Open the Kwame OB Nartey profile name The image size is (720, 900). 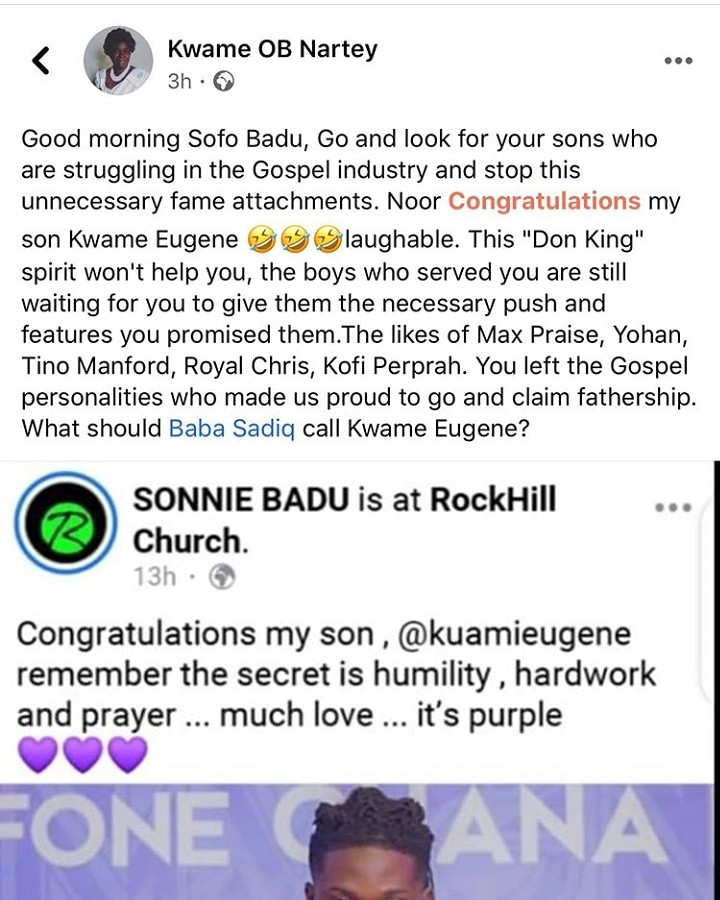(x=272, y=48)
